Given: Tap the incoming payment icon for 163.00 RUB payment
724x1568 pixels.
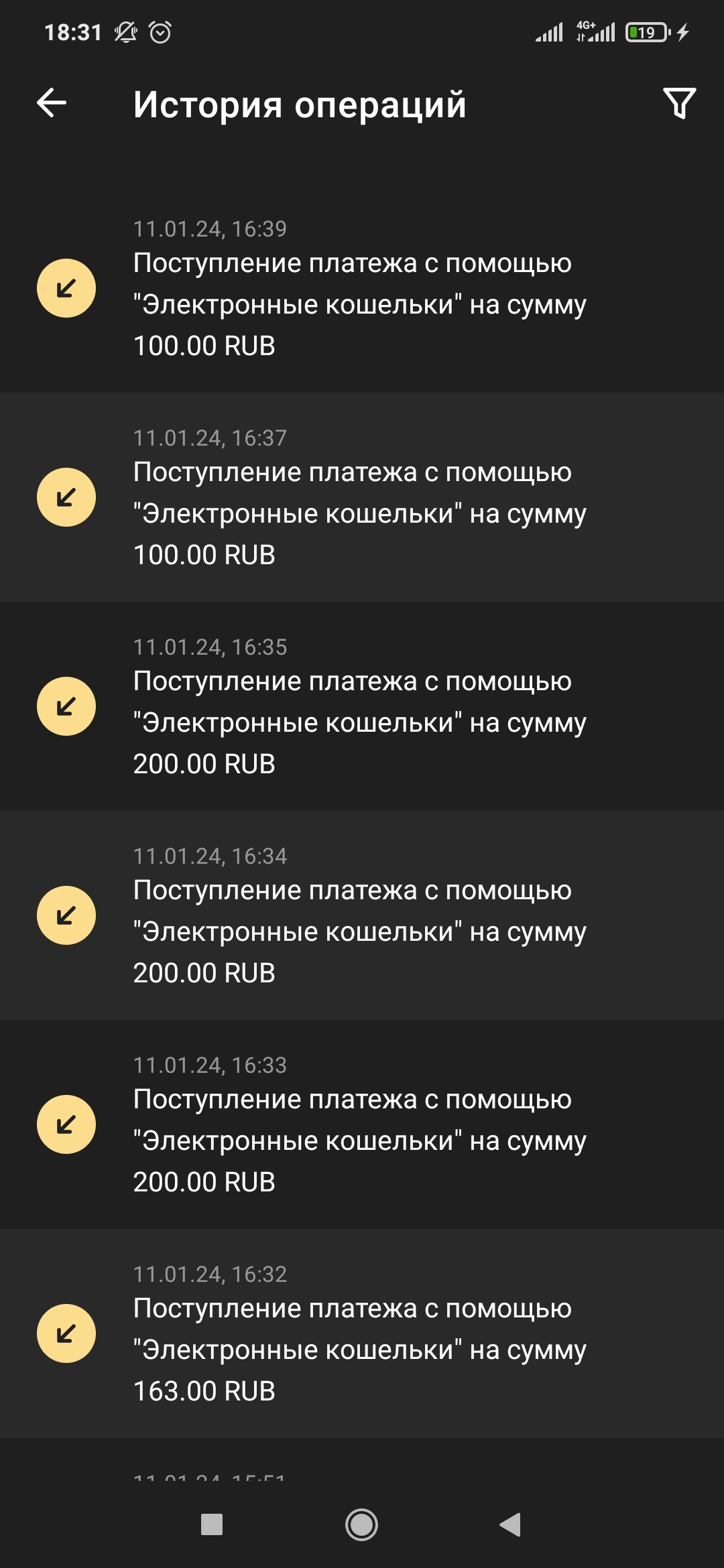Looking at the screenshot, I should pos(67,1331).
